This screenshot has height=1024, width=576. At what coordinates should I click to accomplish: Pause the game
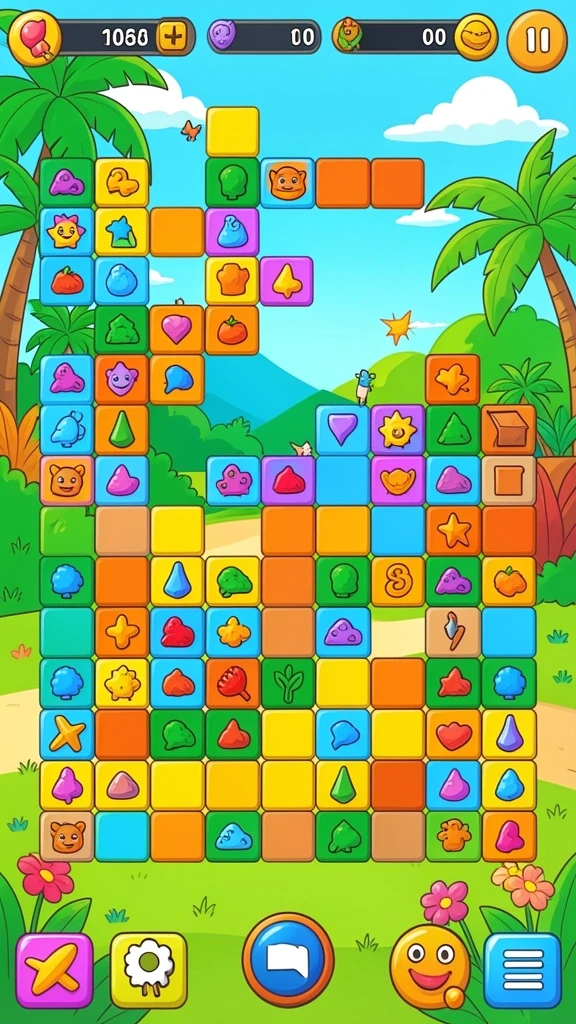pos(537,40)
